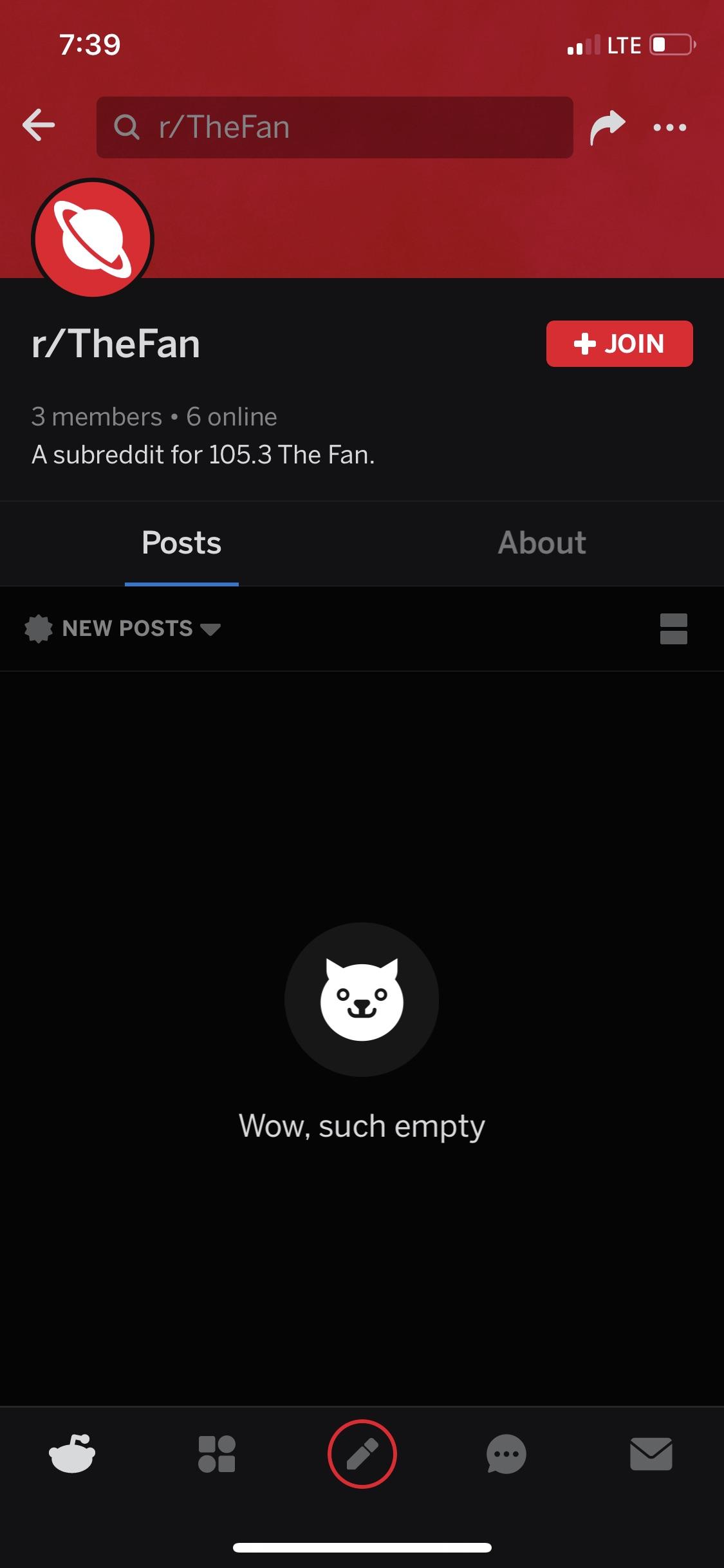Open the chat tab
This screenshot has height=1568, width=724.
(506, 1453)
